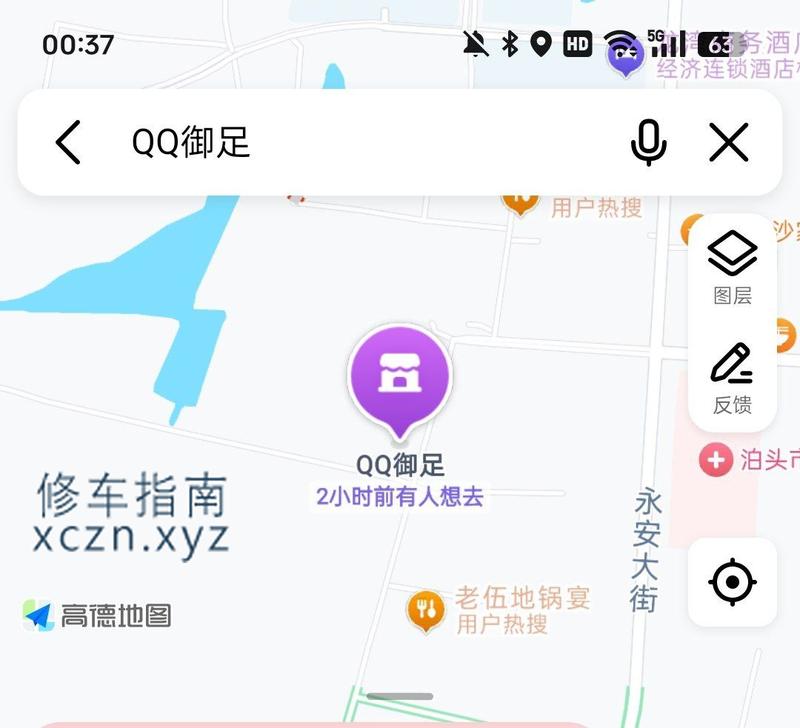This screenshot has height=728, width=800.
Task: Tap the bottom sheet drag handle
Action: click(x=400, y=696)
